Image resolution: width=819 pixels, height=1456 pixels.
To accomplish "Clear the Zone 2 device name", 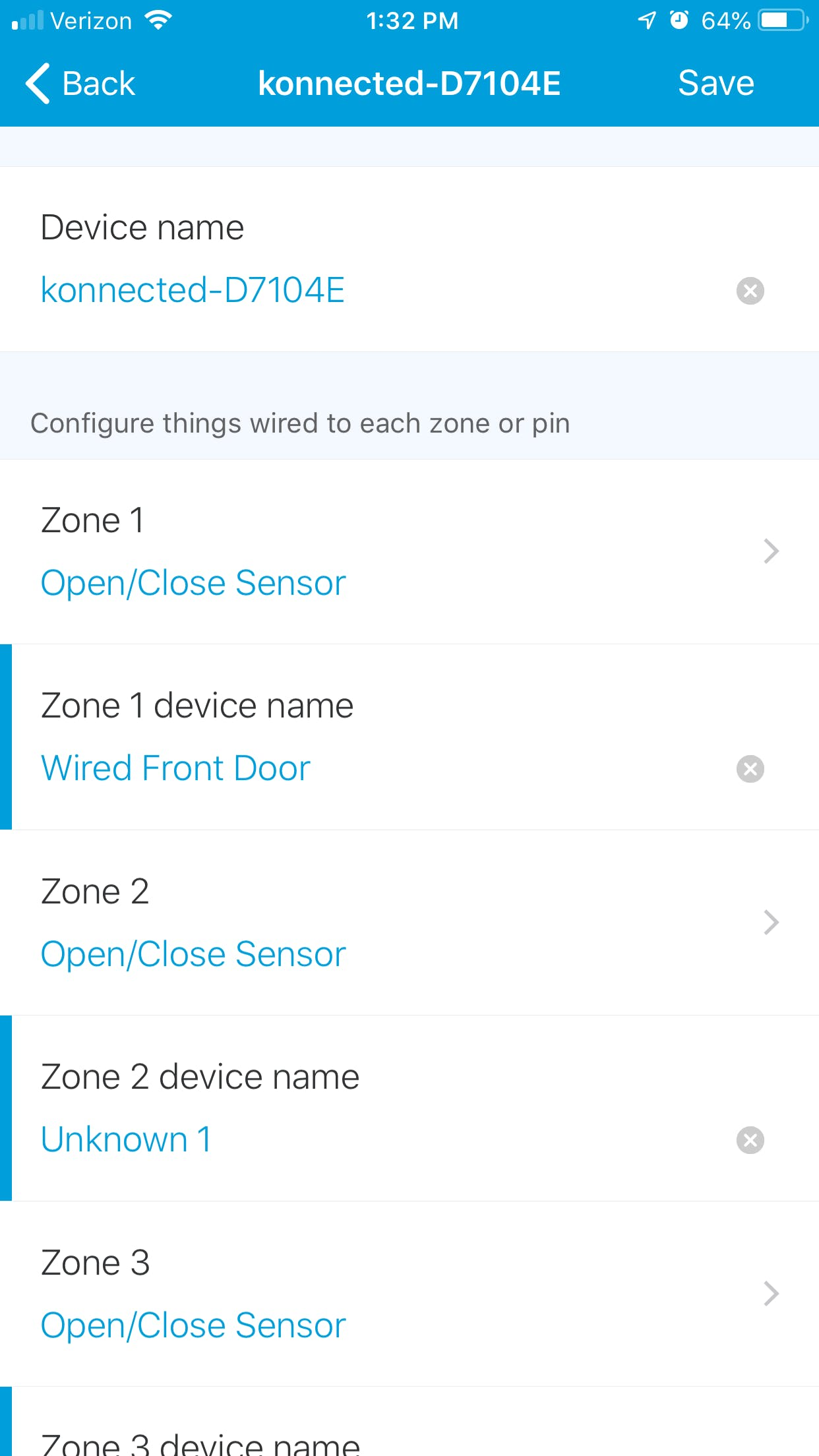I will [x=750, y=1138].
